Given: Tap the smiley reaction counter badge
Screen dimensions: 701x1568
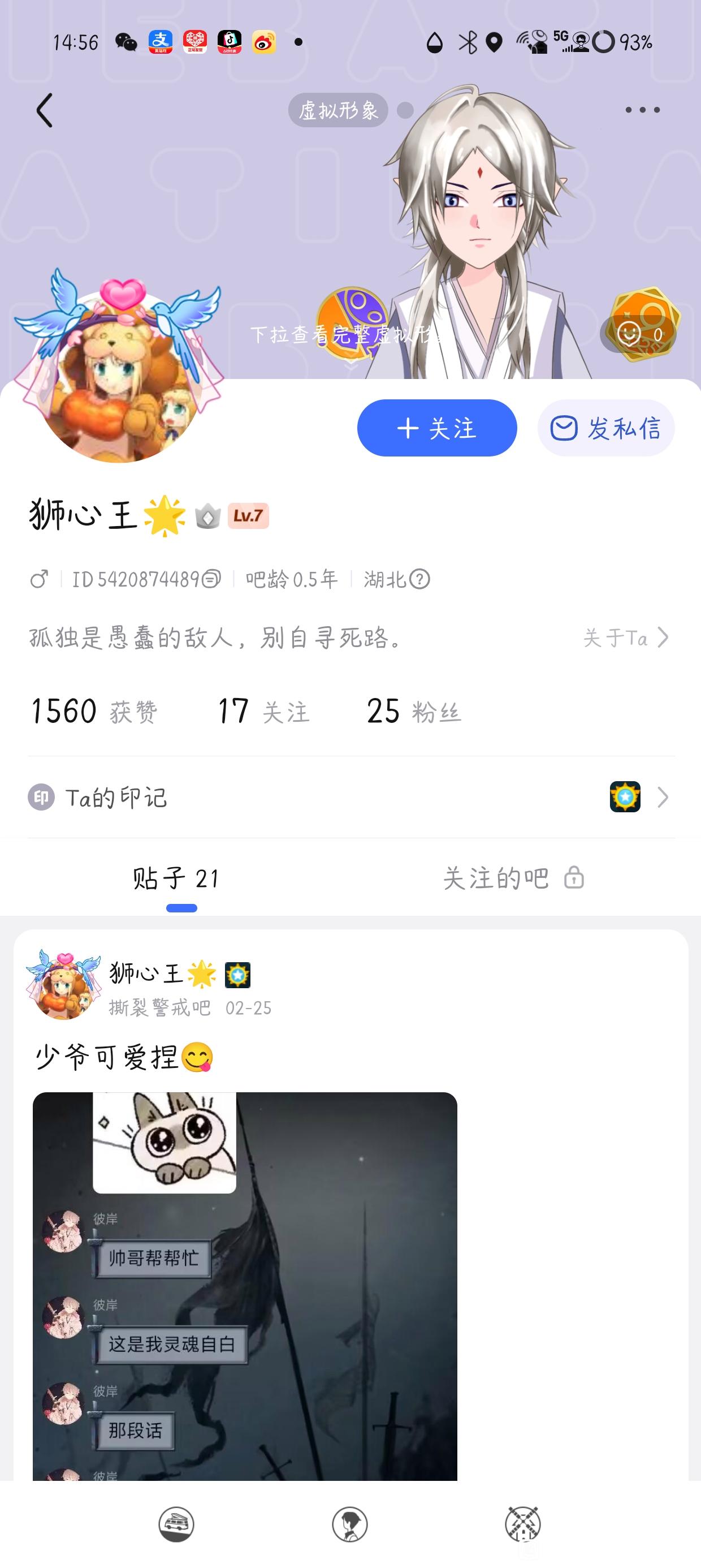Looking at the screenshot, I should pos(639,334).
